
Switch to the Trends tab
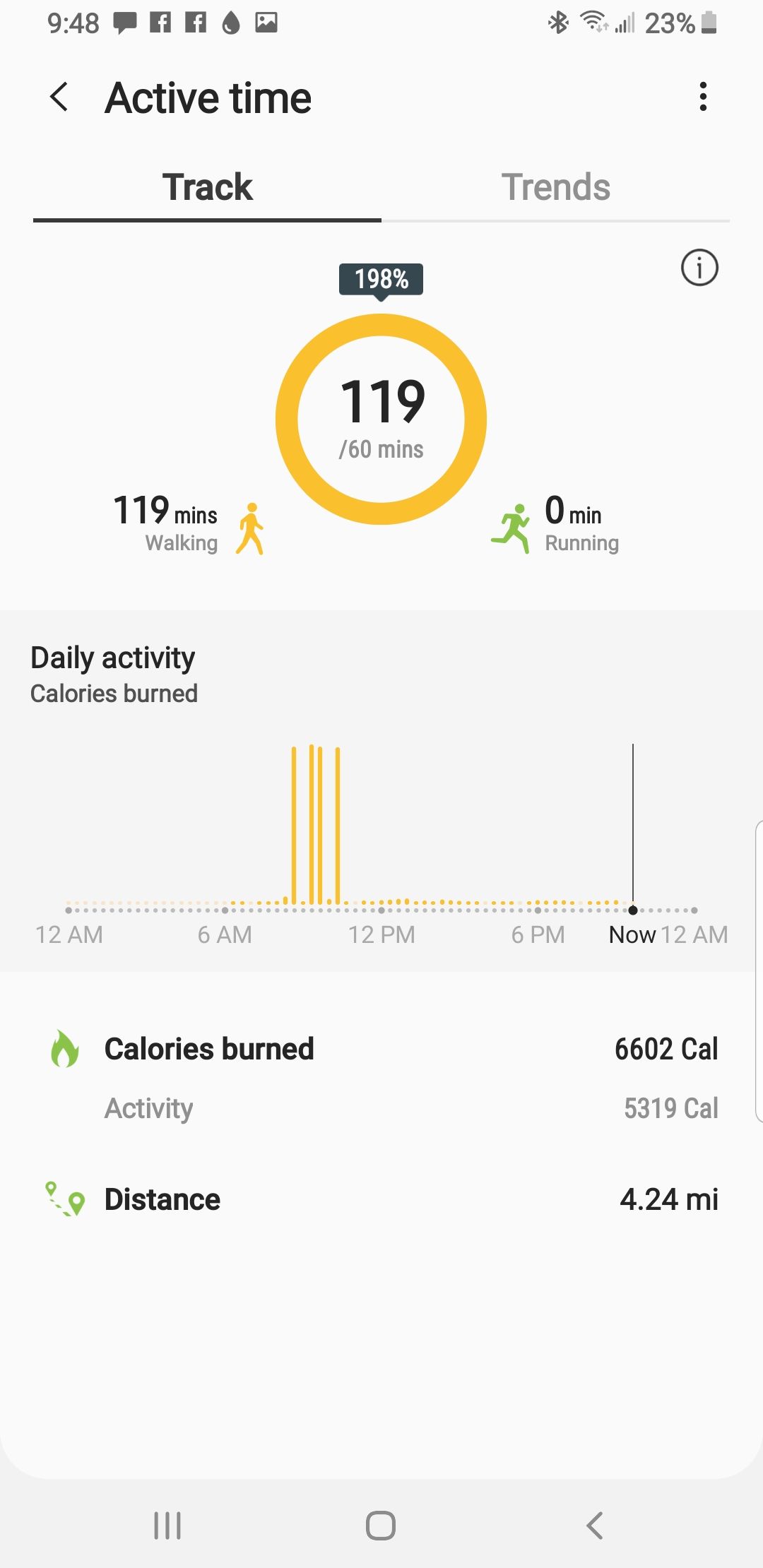(555, 188)
